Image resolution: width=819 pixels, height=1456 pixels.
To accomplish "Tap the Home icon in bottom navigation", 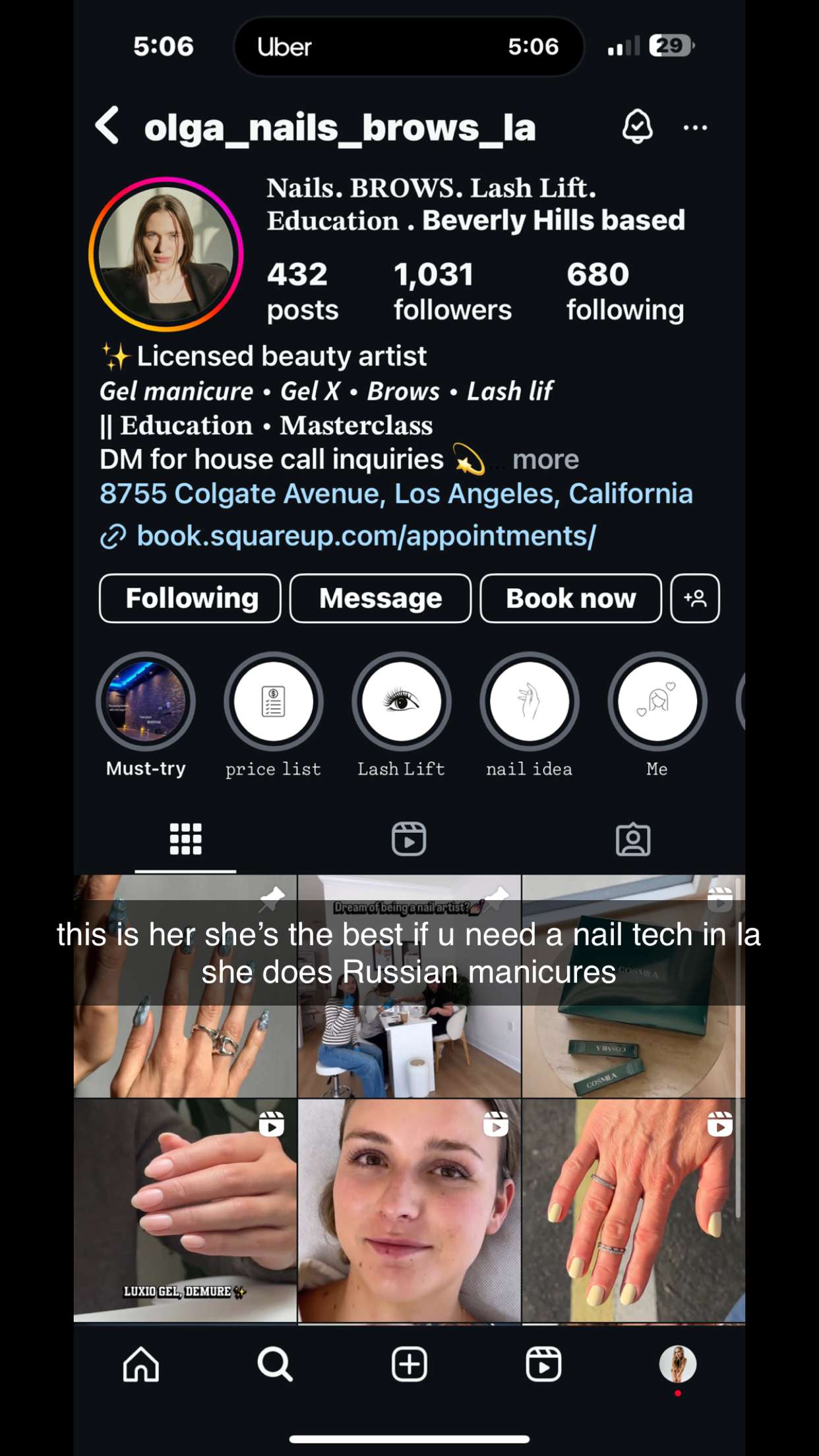I will (141, 1364).
